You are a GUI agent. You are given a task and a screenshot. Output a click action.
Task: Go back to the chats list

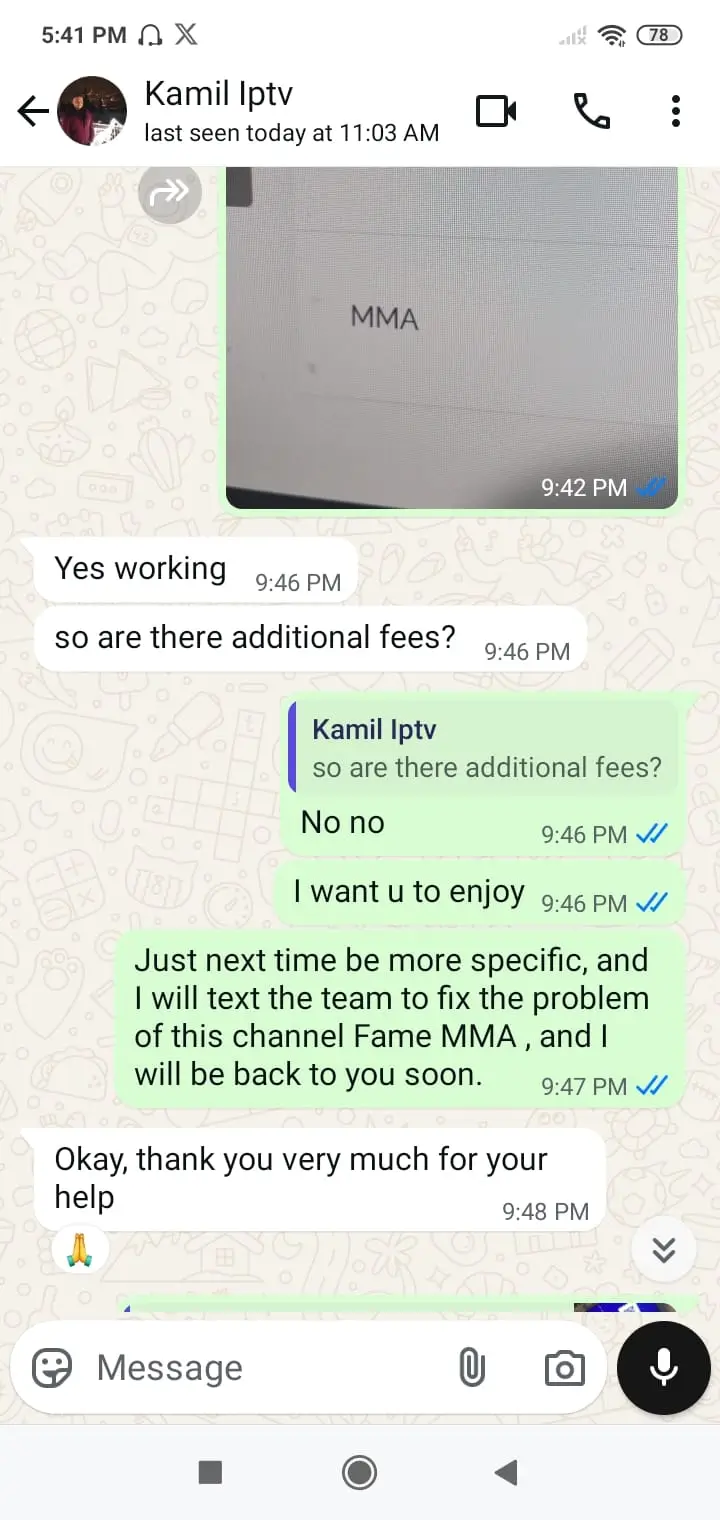33,111
